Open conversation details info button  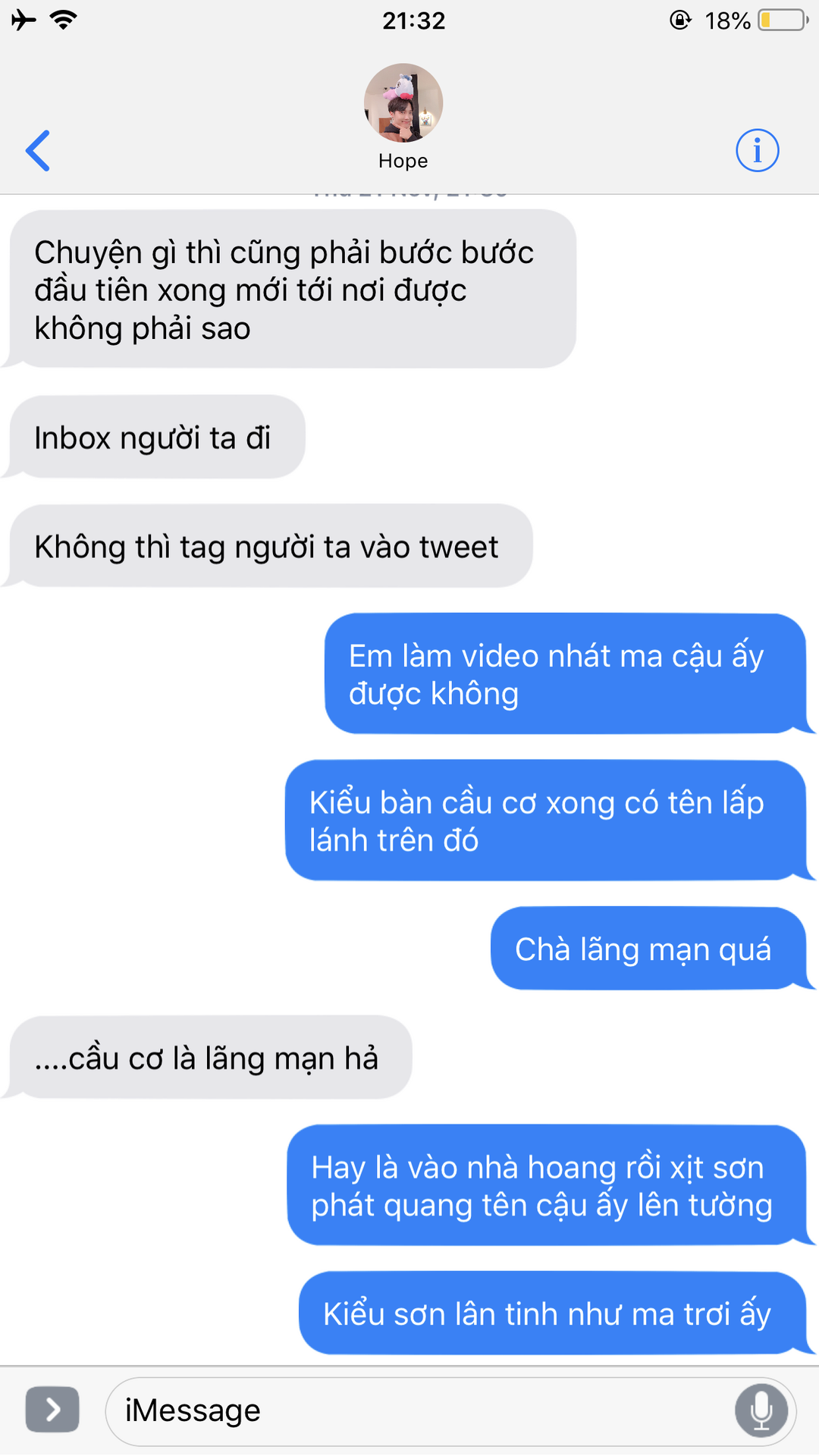(x=757, y=151)
